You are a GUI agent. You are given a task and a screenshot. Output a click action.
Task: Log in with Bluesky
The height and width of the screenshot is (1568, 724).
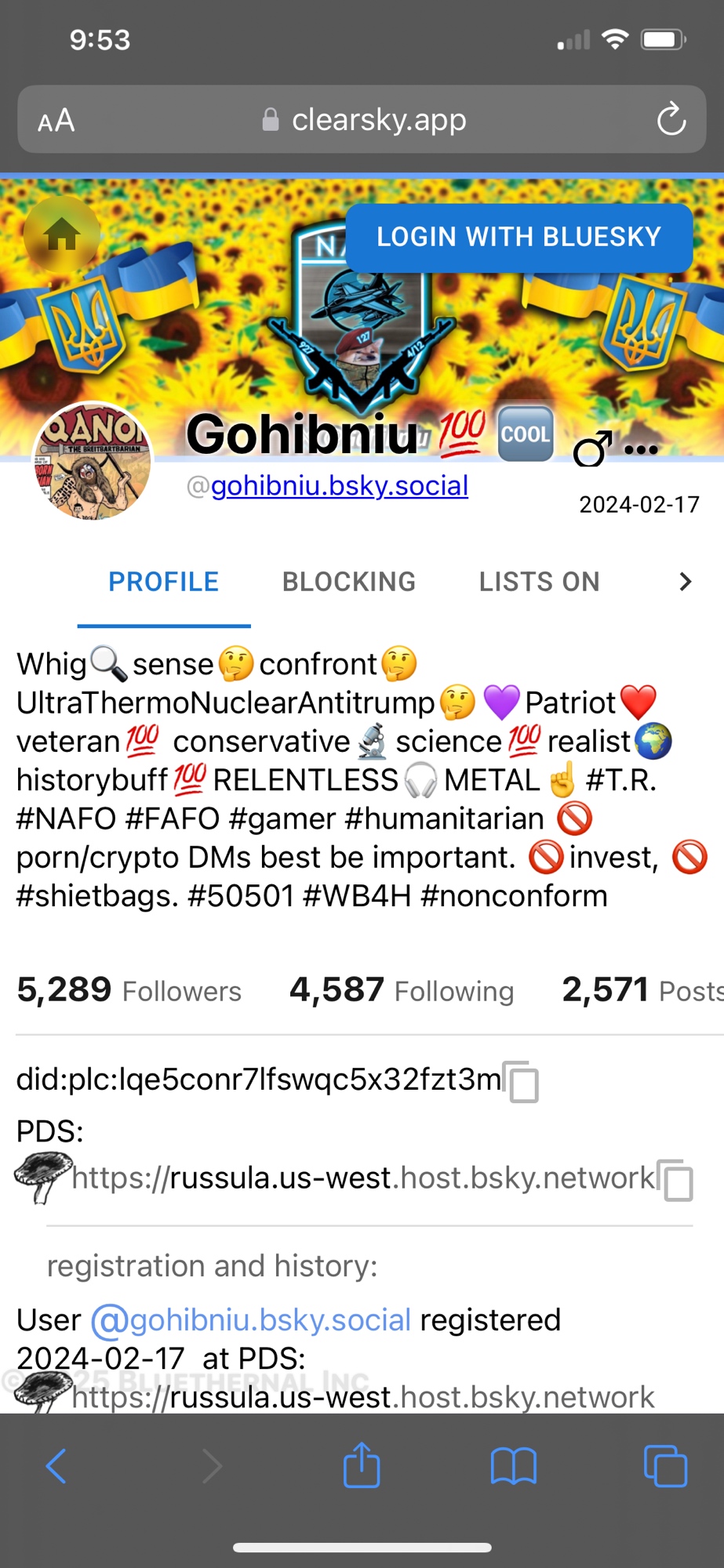(x=518, y=238)
